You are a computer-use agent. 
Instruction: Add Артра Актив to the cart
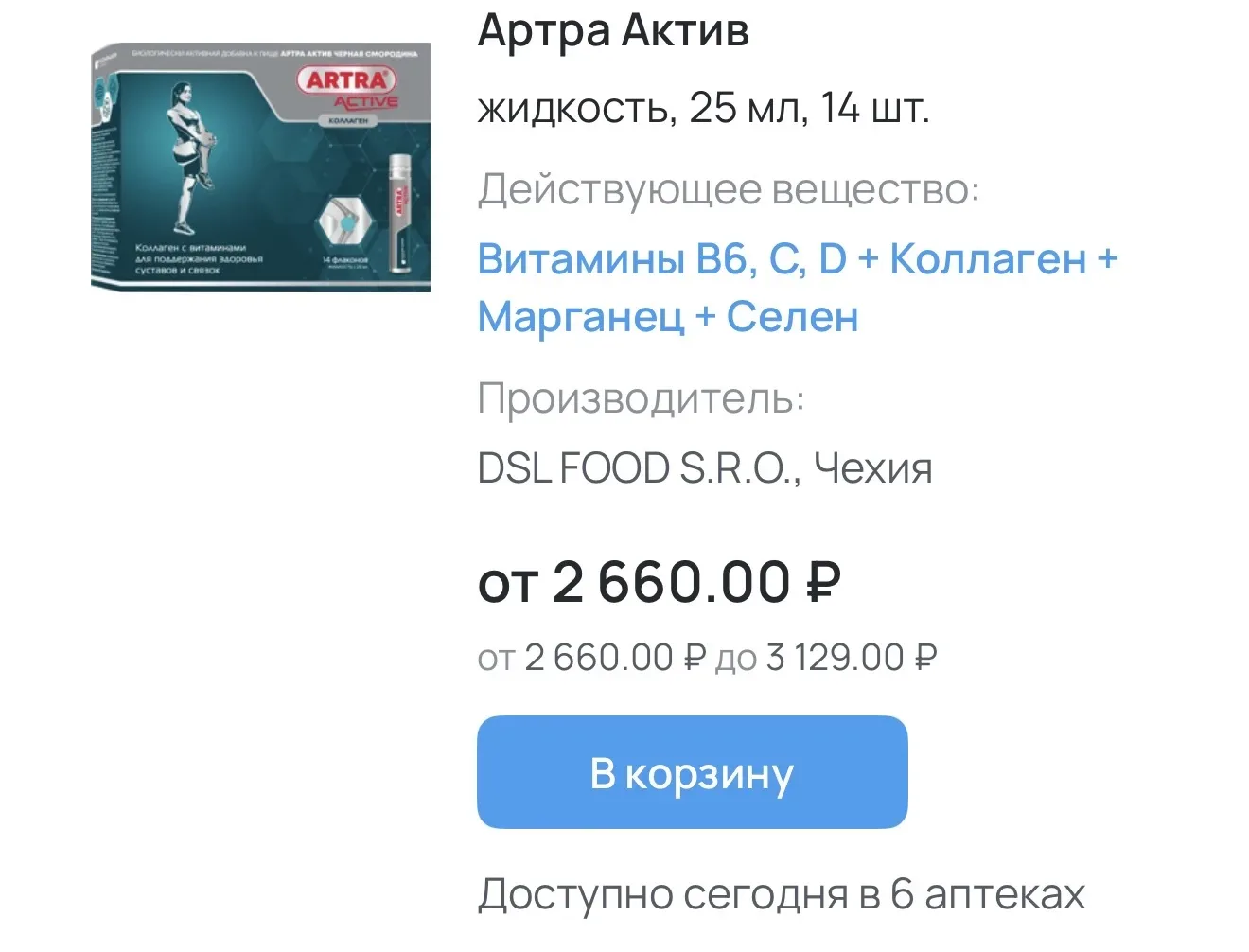pos(692,773)
